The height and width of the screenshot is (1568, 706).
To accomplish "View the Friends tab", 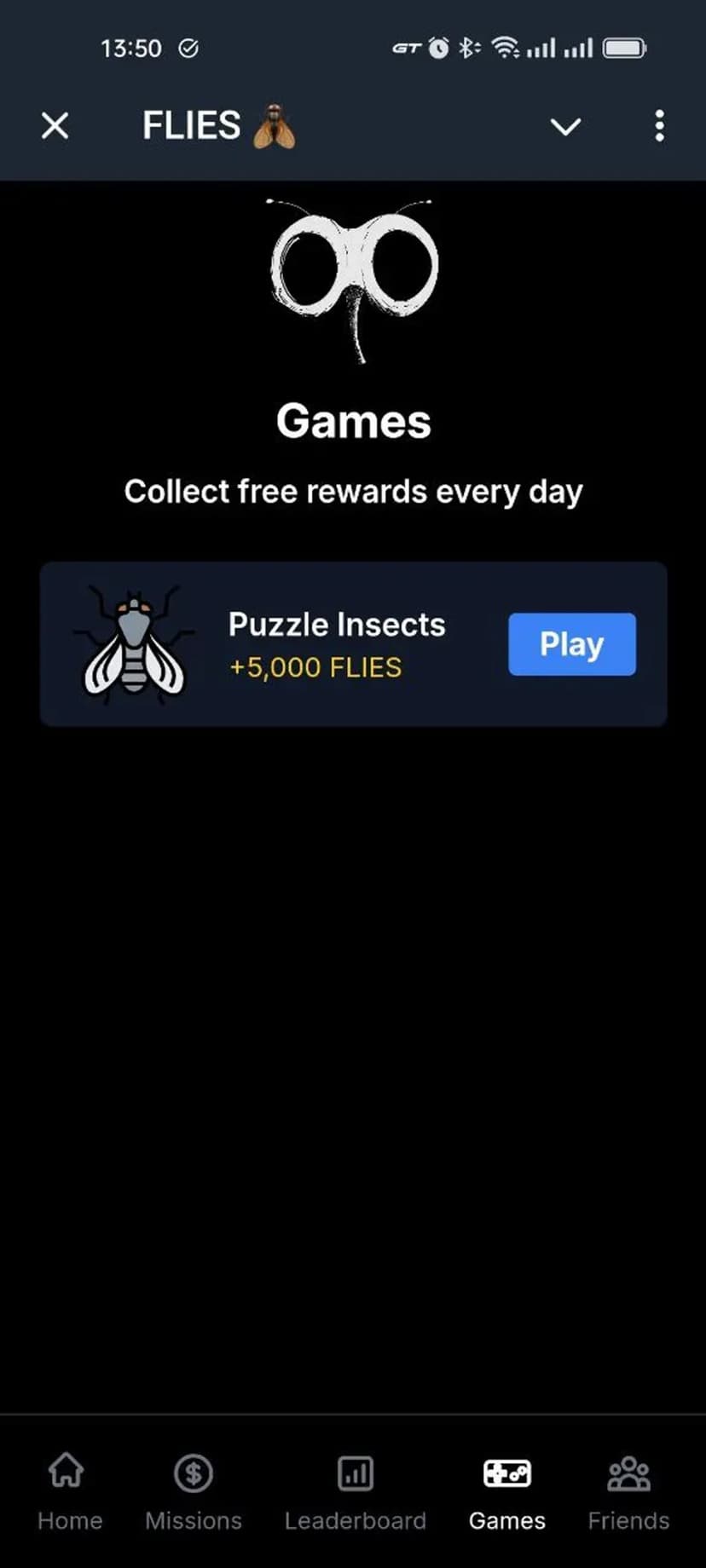I will [x=628, y=1491].
